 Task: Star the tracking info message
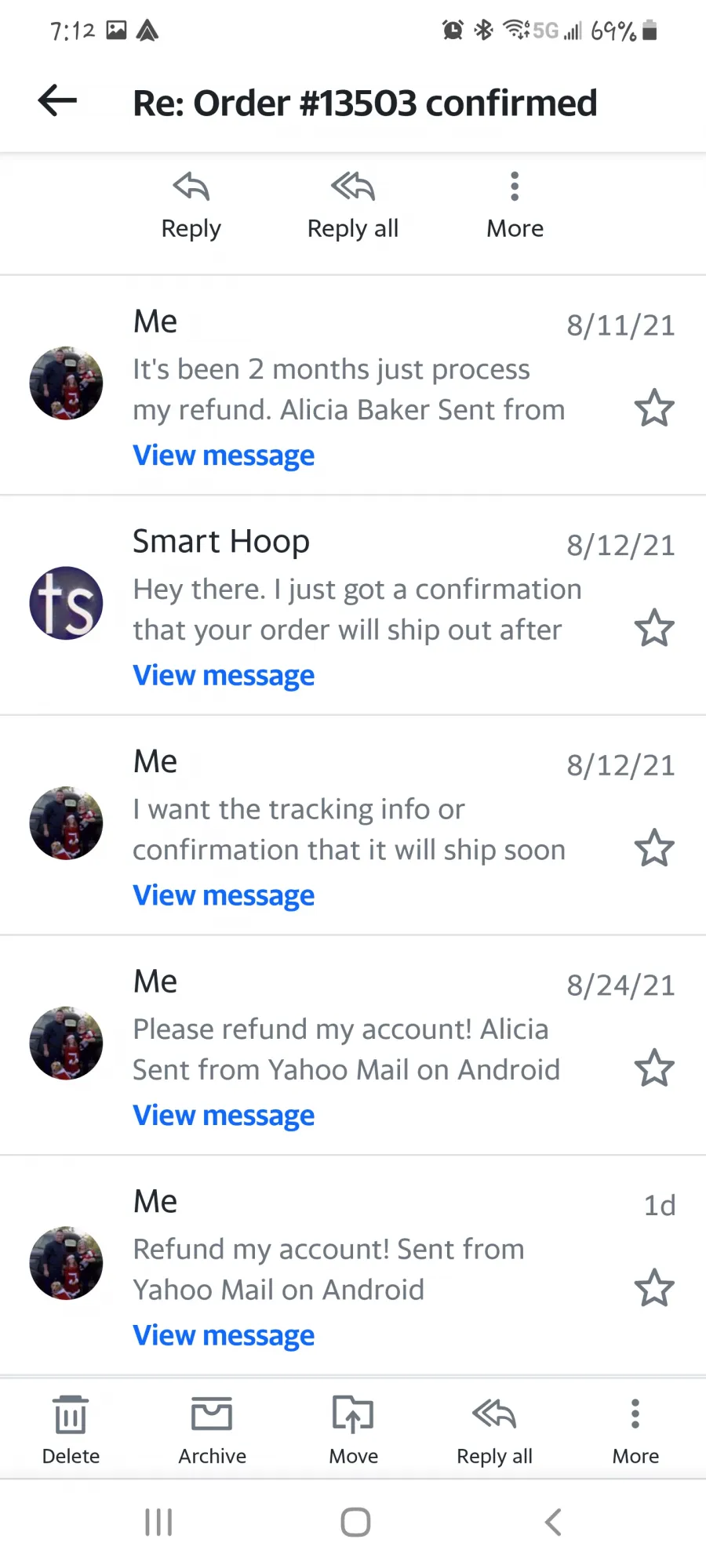(653, 848)
